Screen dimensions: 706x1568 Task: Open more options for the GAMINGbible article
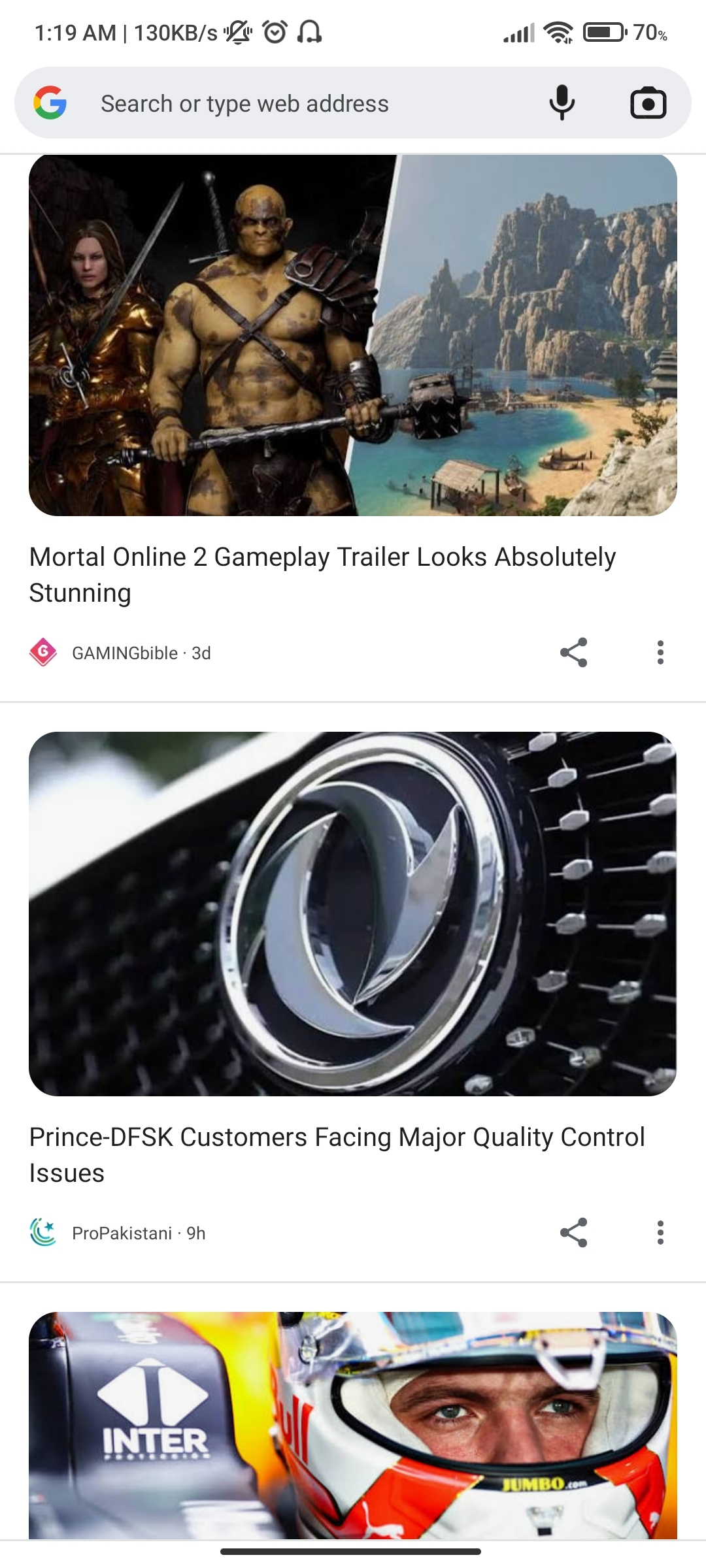click(660, 653)
